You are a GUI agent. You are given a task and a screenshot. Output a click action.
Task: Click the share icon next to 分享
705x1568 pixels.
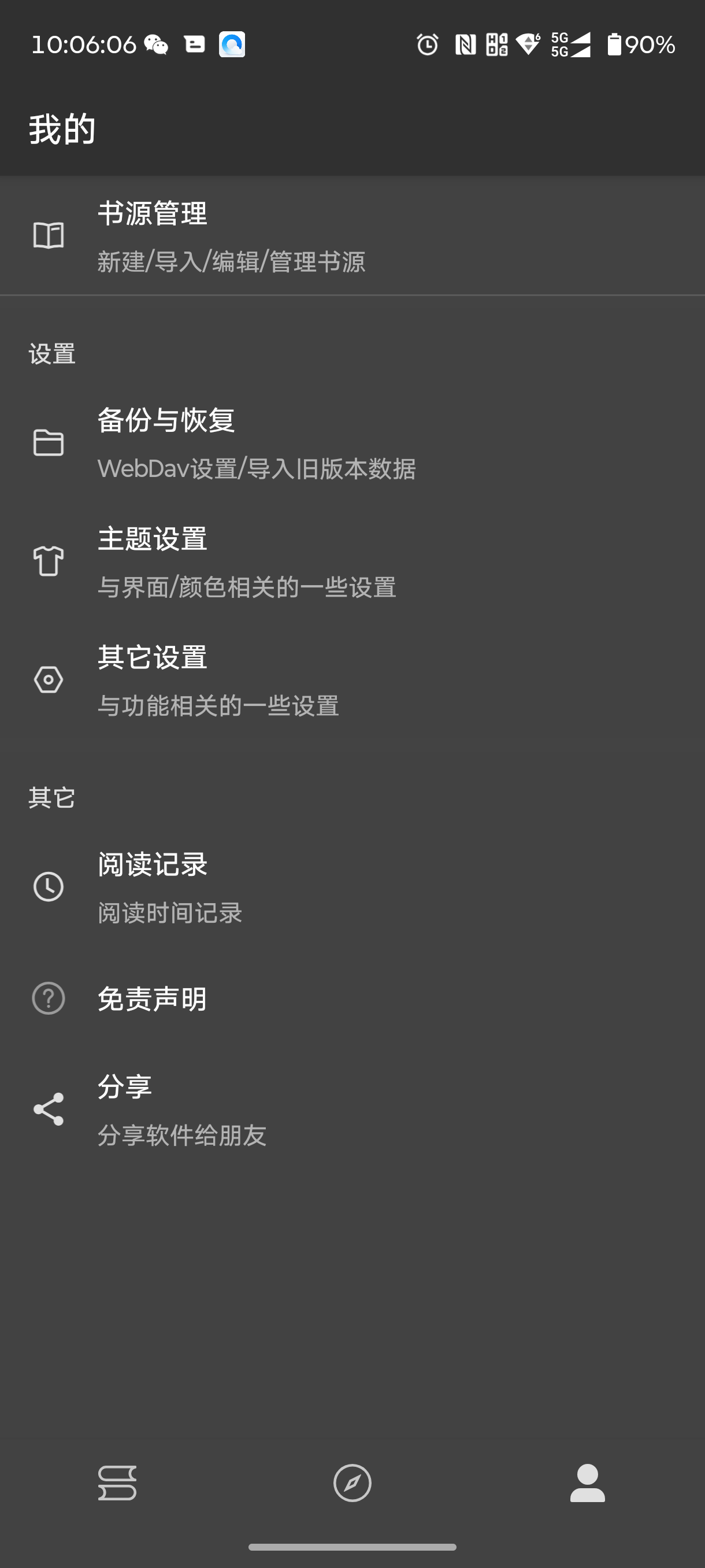tap(49, 1110)
